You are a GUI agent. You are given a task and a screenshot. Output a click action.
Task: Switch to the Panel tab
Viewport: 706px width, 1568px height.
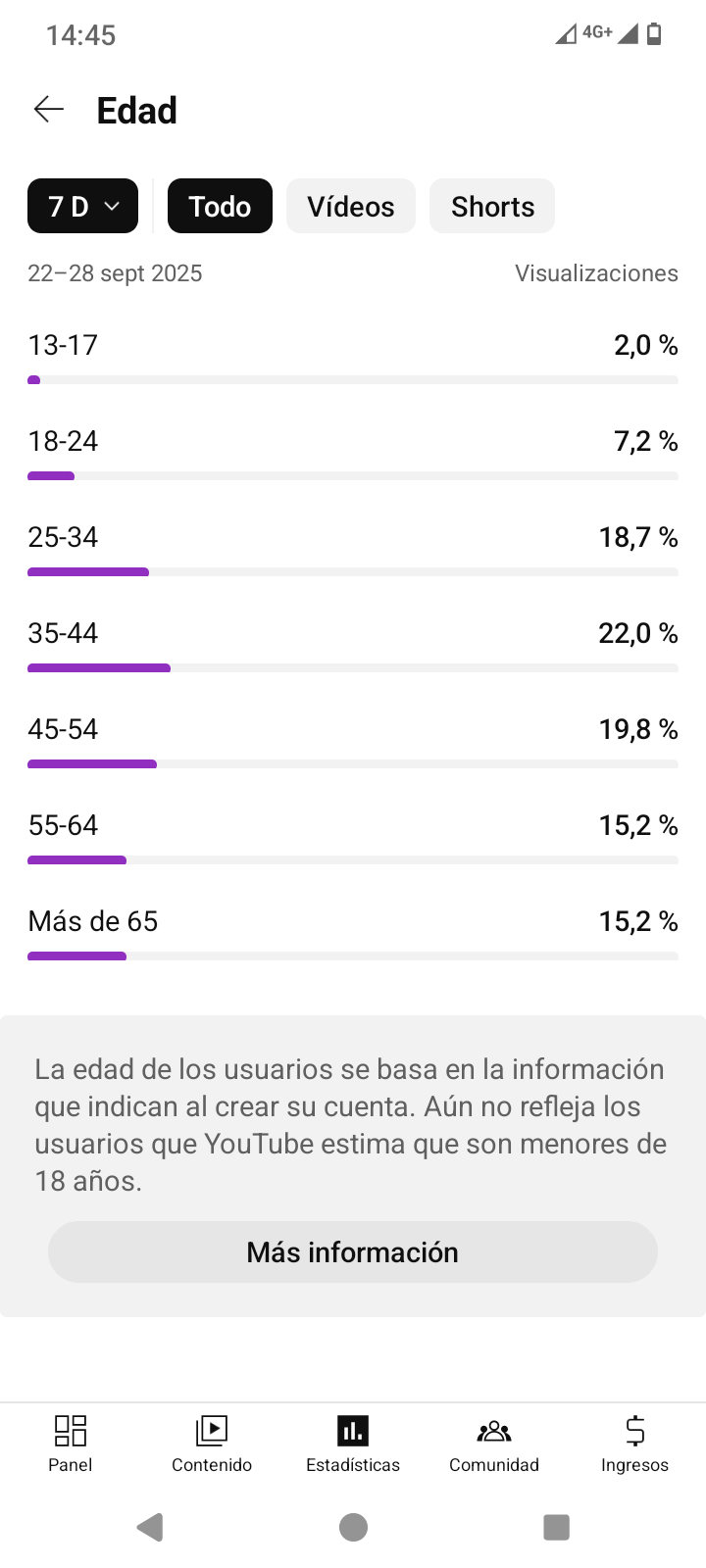71,1445
